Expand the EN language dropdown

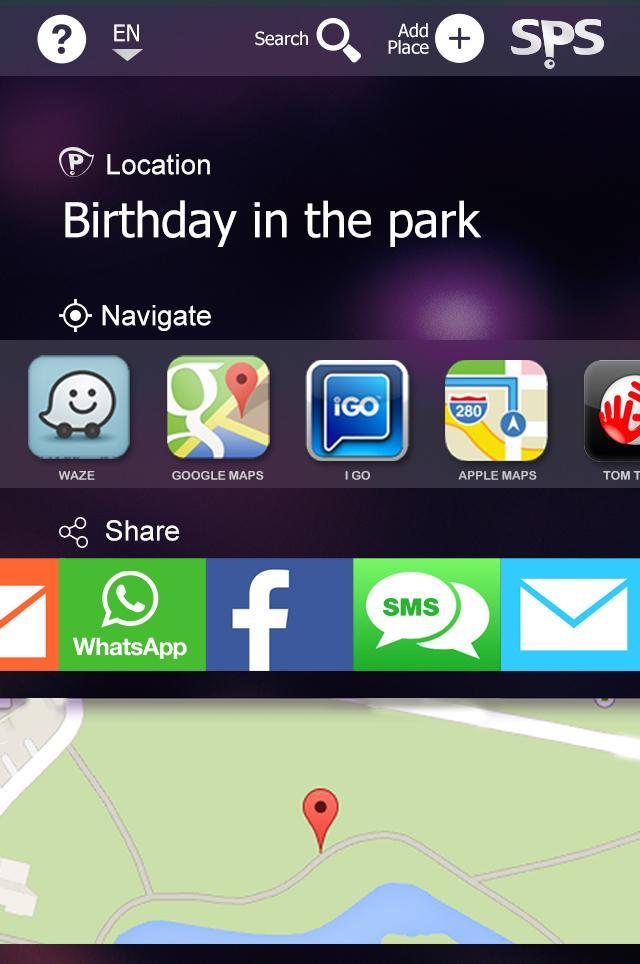click(127, 42)
